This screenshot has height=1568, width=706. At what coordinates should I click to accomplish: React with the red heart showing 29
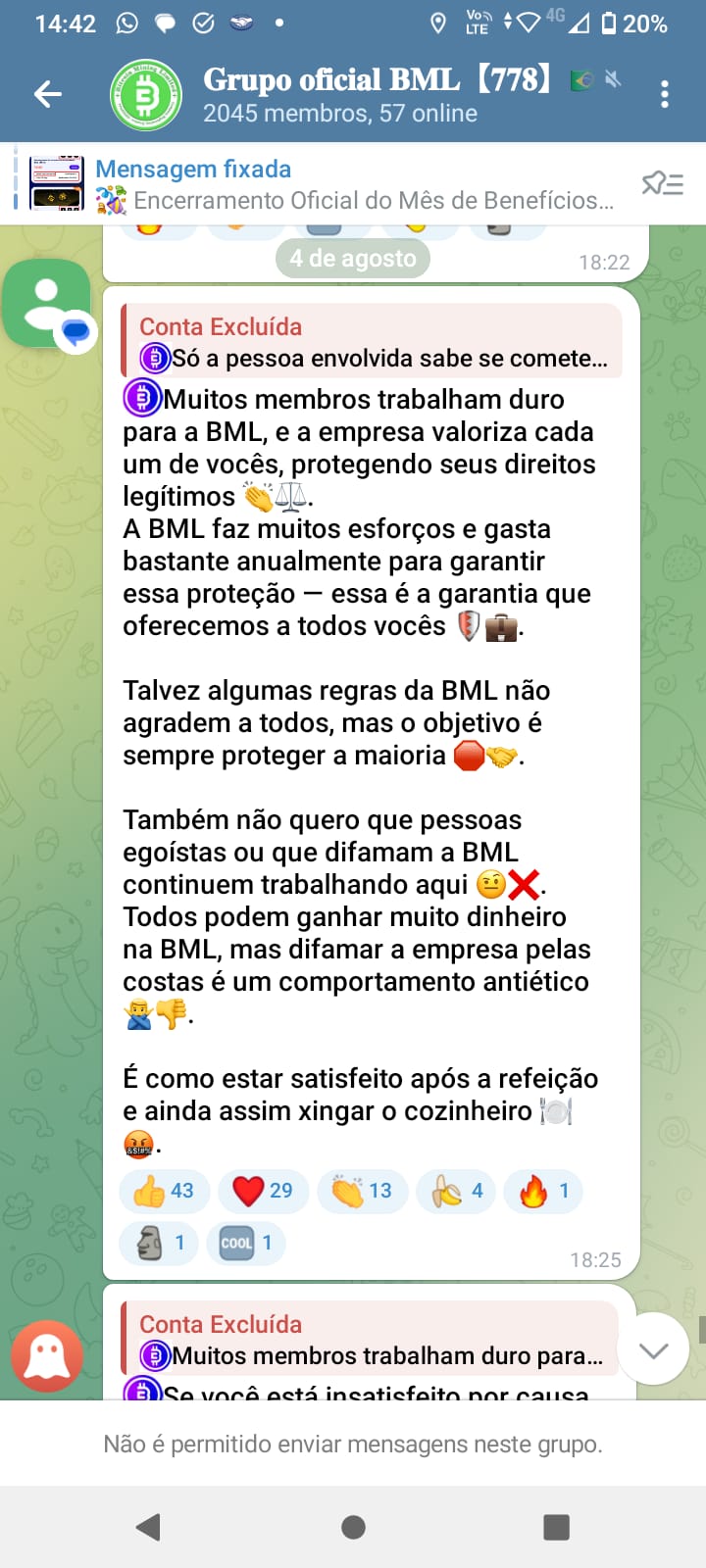263,1191
